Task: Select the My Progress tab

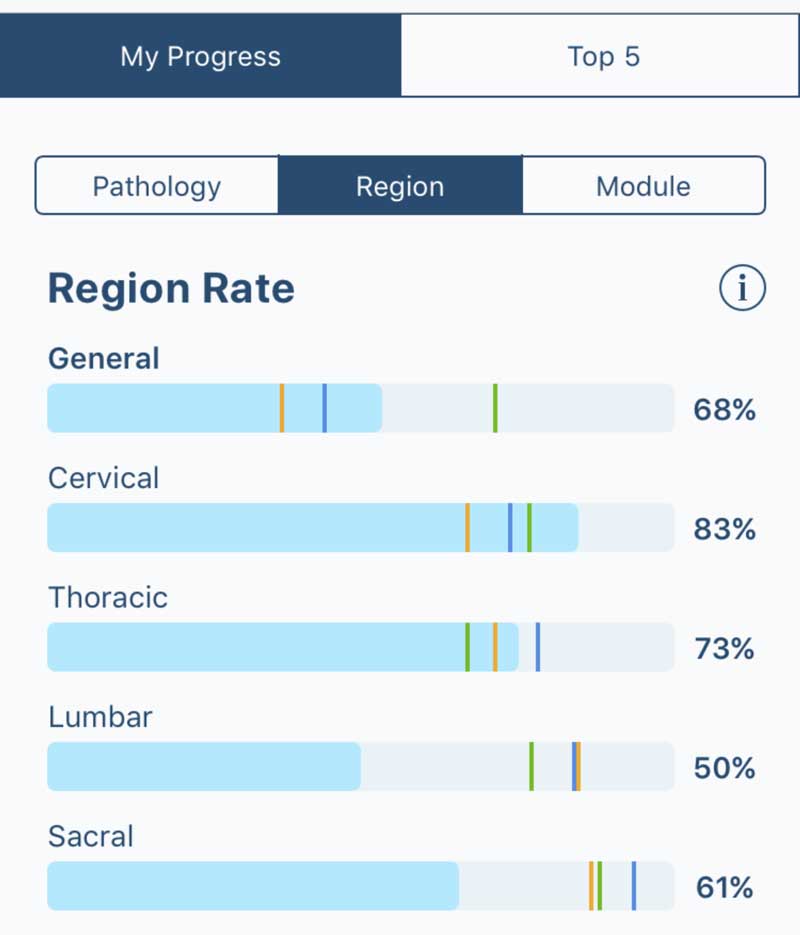Action: pyautogui.click(x=199, y=56)
